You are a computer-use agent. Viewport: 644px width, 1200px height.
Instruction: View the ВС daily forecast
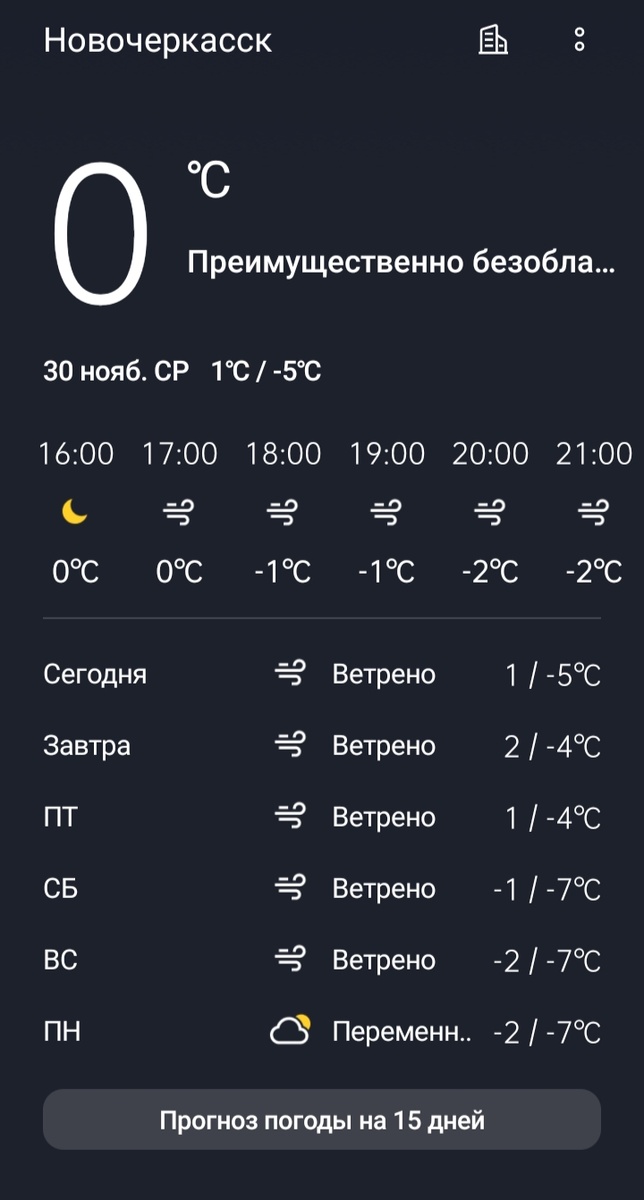click(322, 961)
